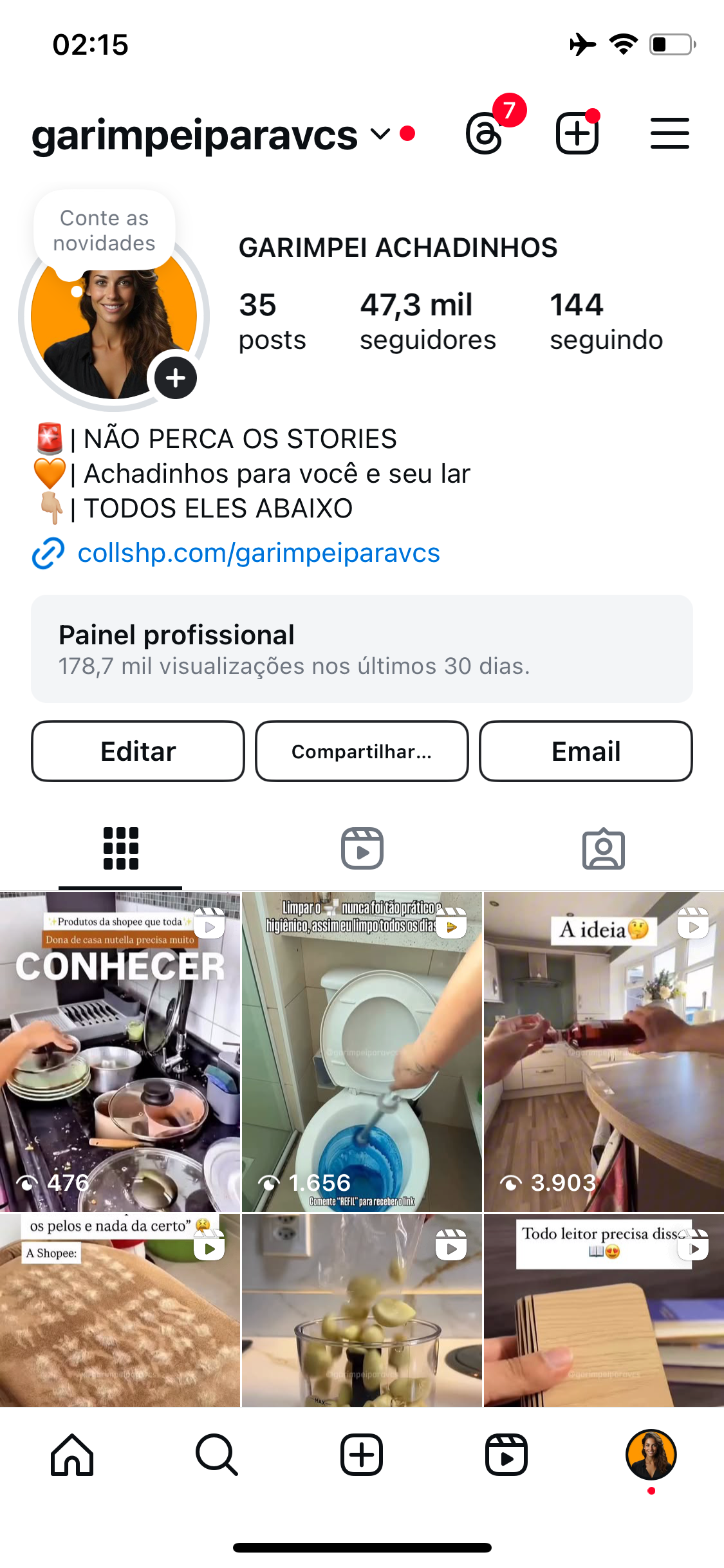724x1568 pixels.
Task: Tap the Email button
Action: (x=586, y=751)
